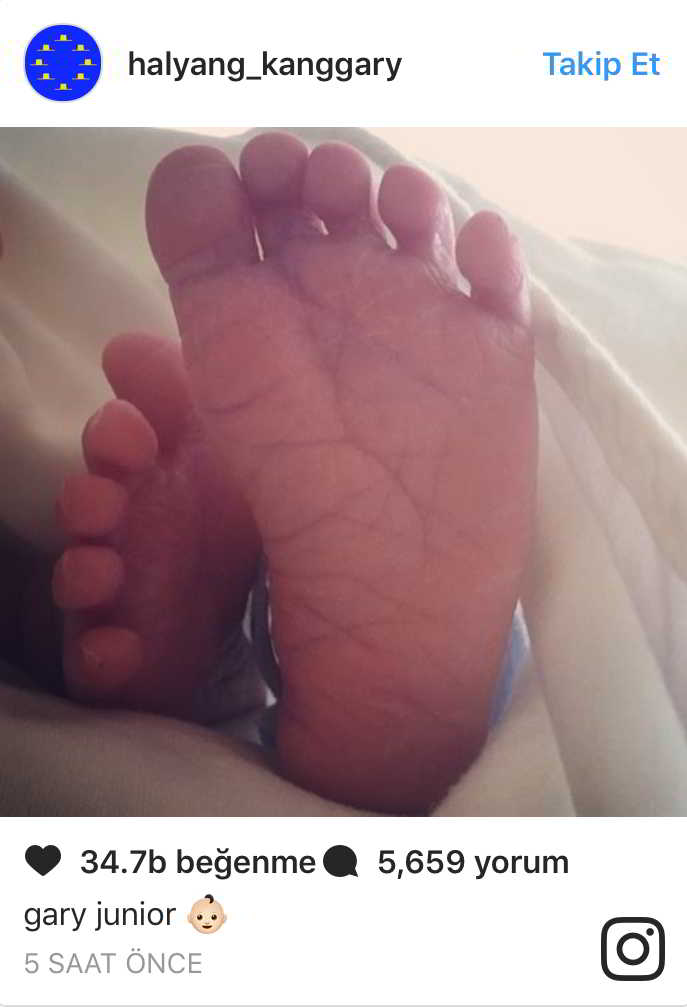This screenshot has height=1008, width=687.
Task: Like the post with the heart icon
Action: (43, 861)
